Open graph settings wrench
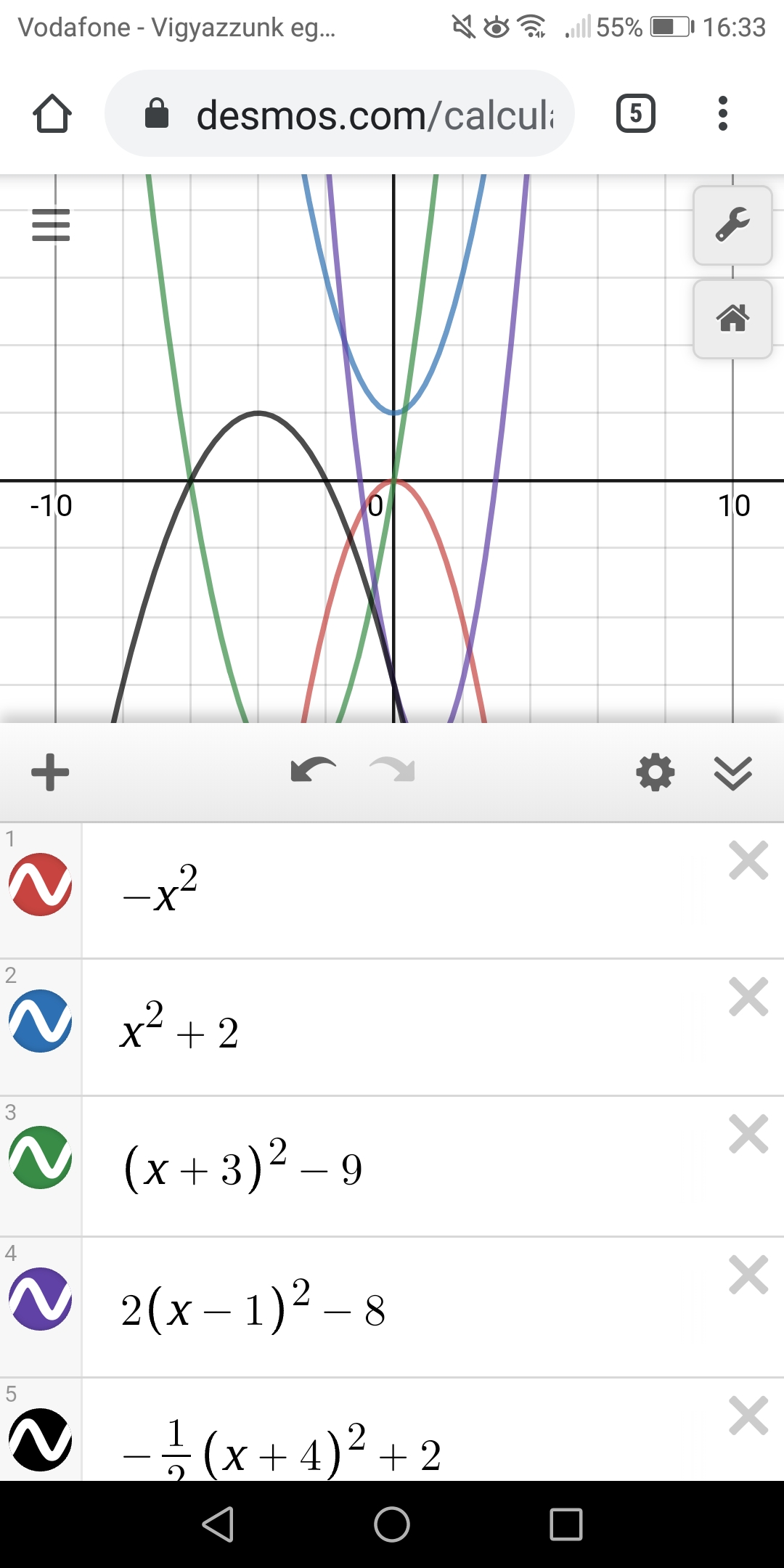Screen dimensions: 784x1568 (x=732, y=225)
